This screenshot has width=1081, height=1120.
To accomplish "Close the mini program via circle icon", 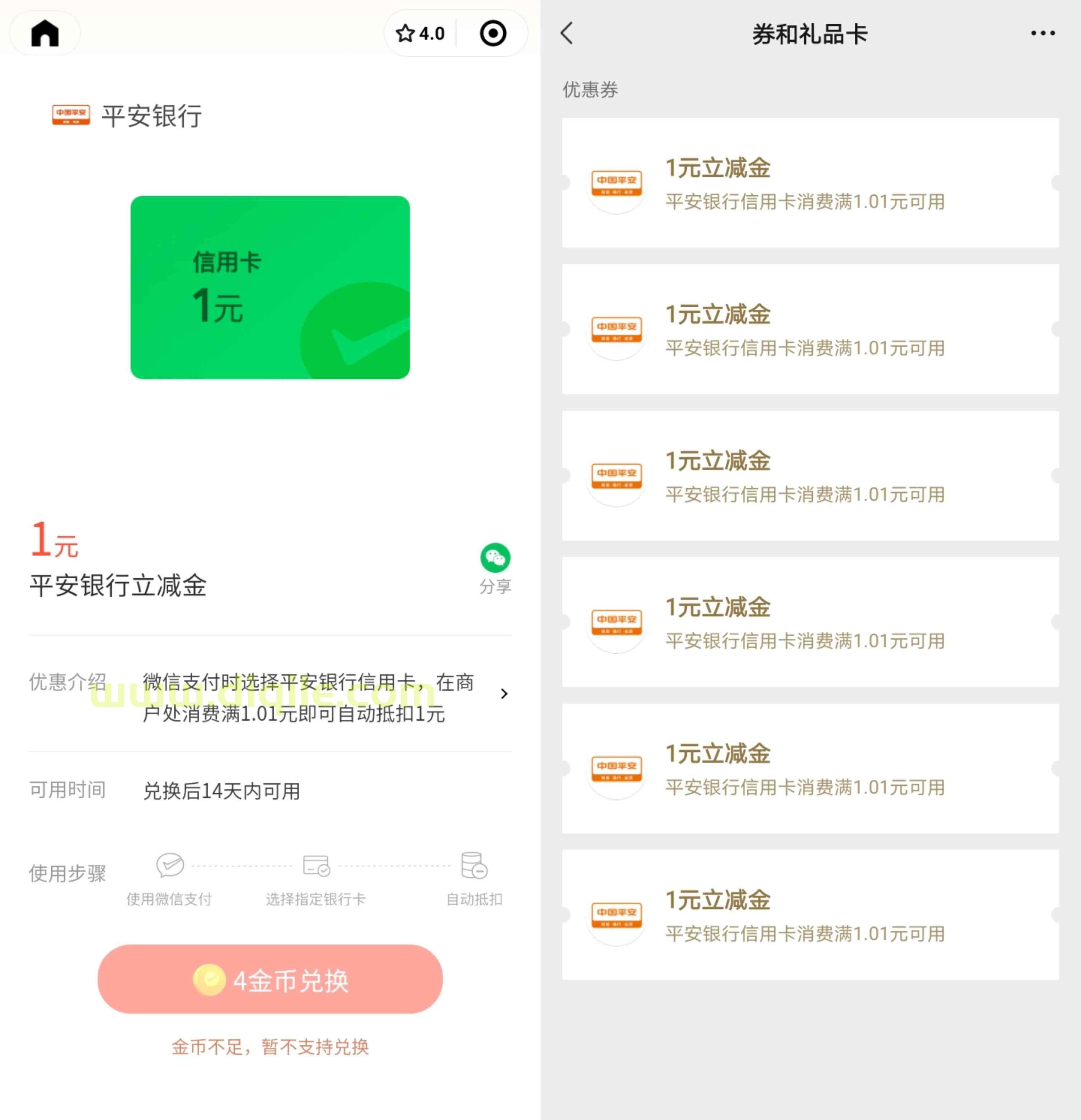I will (492, 33).
